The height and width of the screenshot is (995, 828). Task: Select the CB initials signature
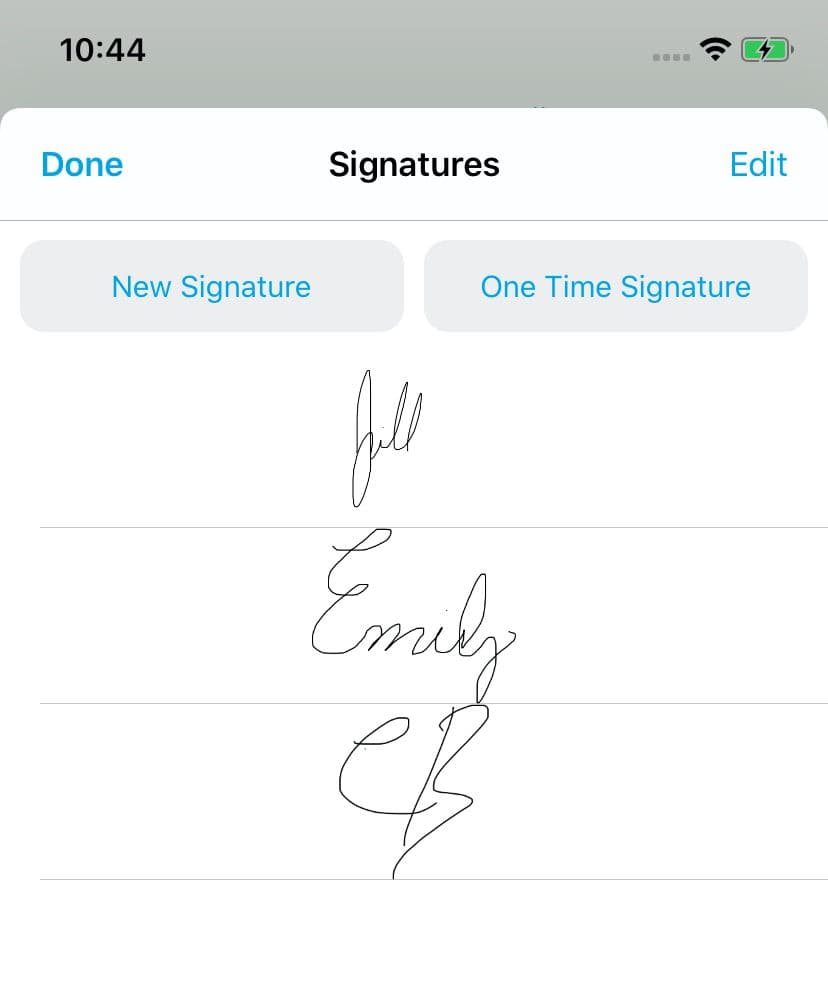(x=412, y=790)
